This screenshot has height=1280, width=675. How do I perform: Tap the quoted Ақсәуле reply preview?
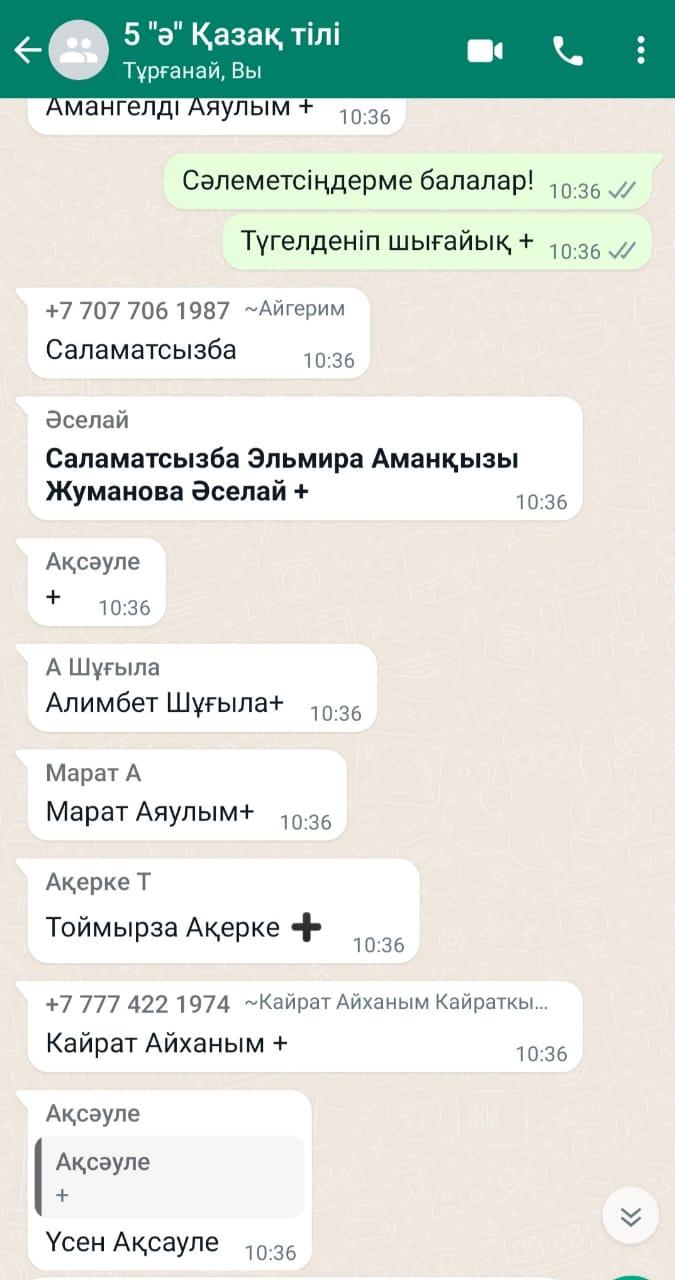[169, 1176]
